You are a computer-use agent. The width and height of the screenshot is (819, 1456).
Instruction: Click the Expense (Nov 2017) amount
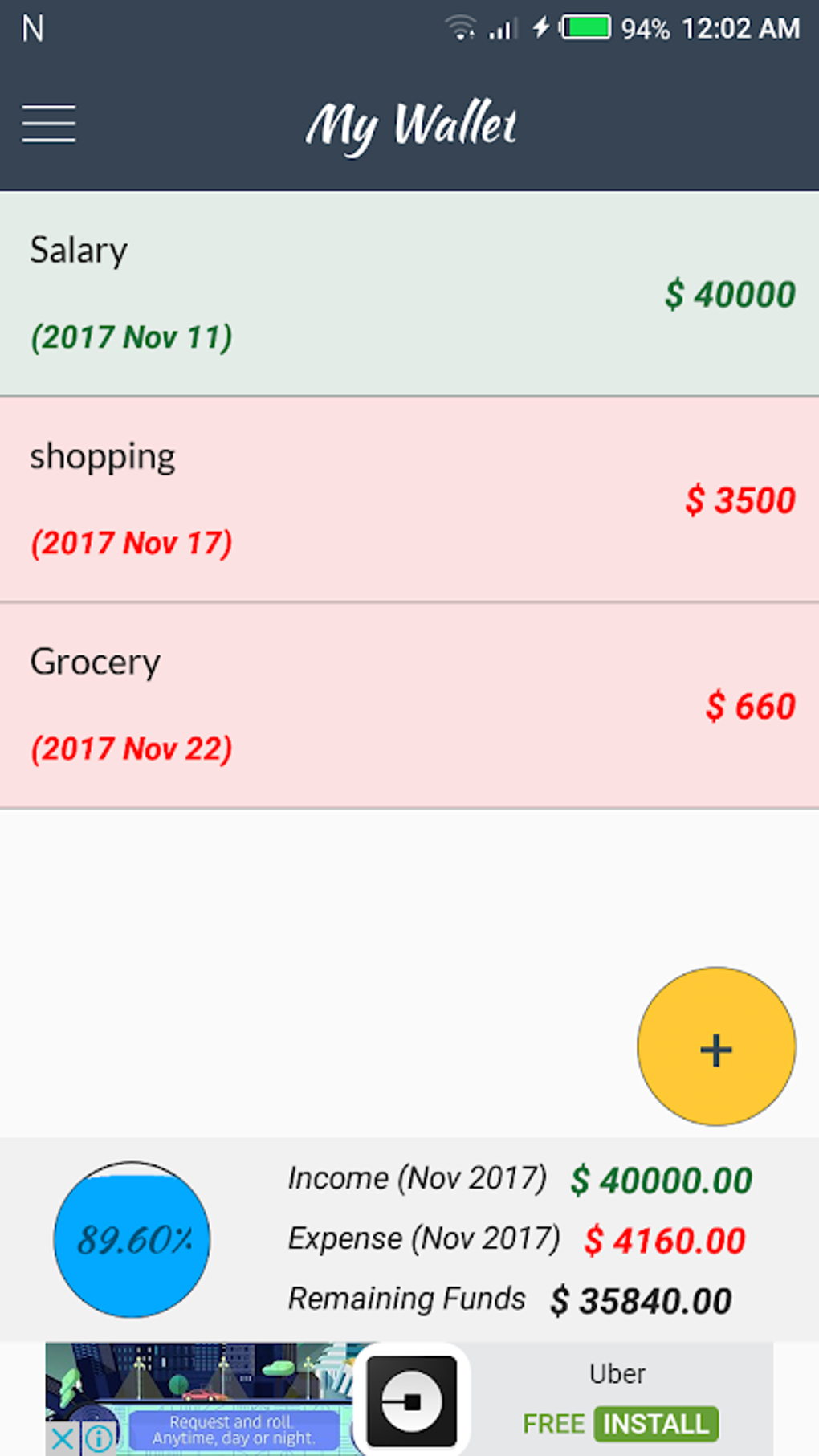click(x=664, y=1239)
